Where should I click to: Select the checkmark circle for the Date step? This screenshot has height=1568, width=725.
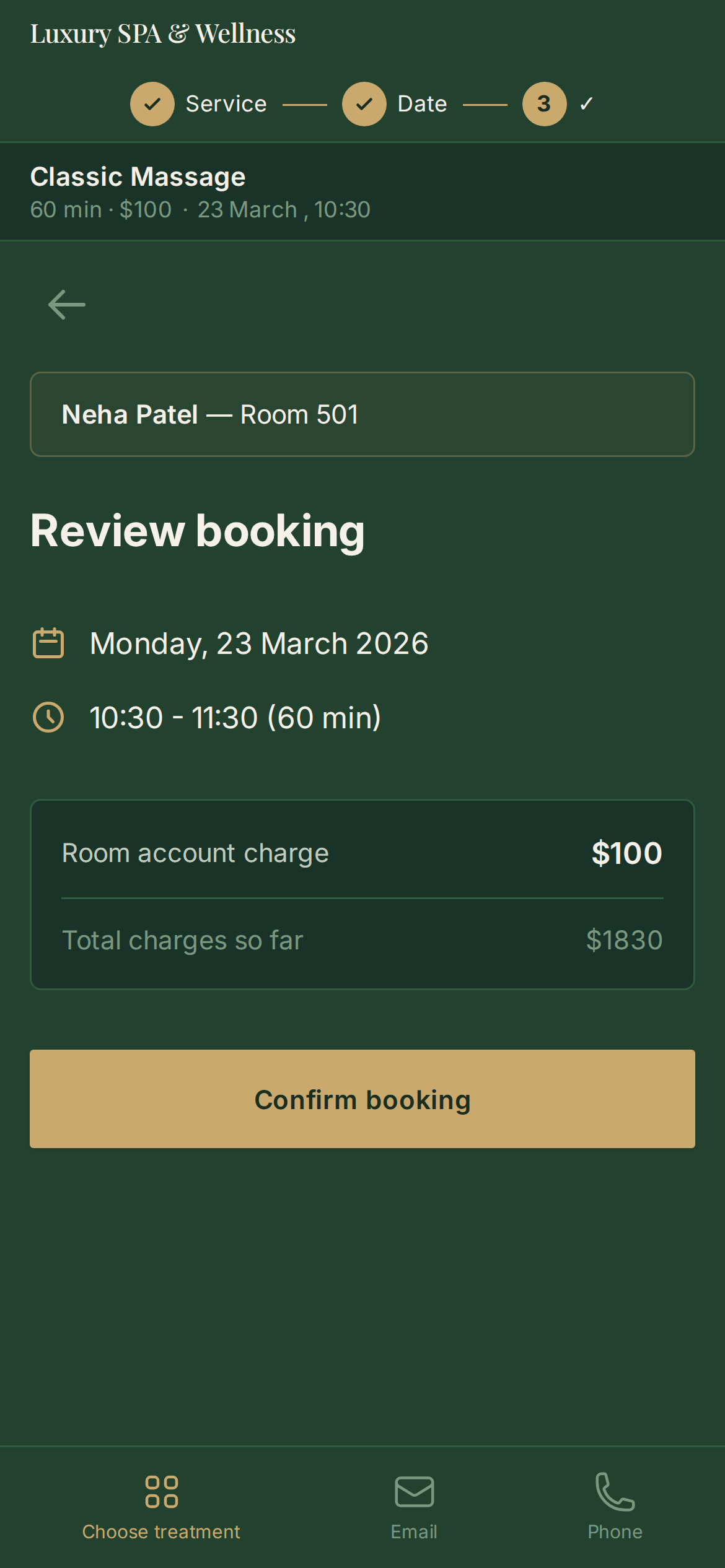click(365, 103)
